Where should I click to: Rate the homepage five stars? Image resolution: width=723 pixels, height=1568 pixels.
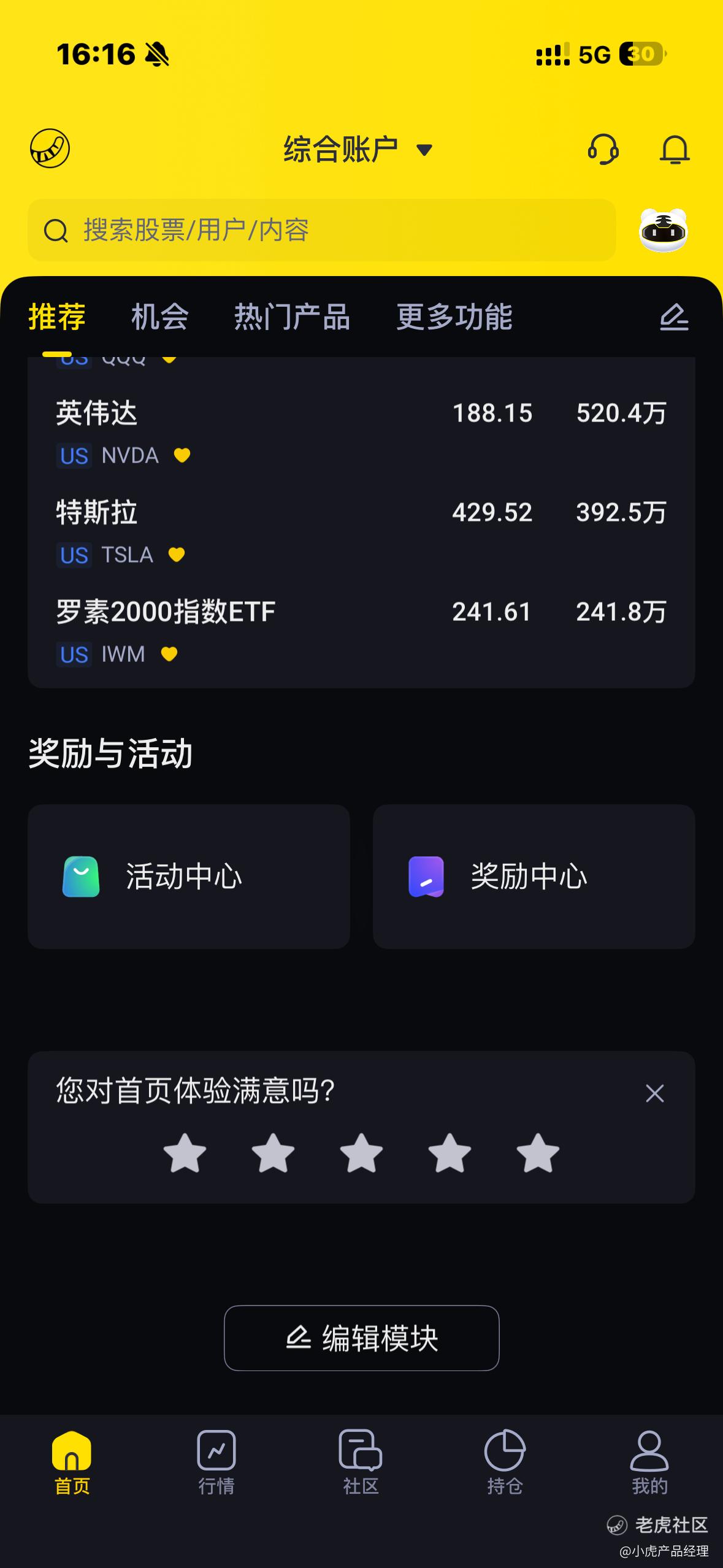pos(537,1153)
